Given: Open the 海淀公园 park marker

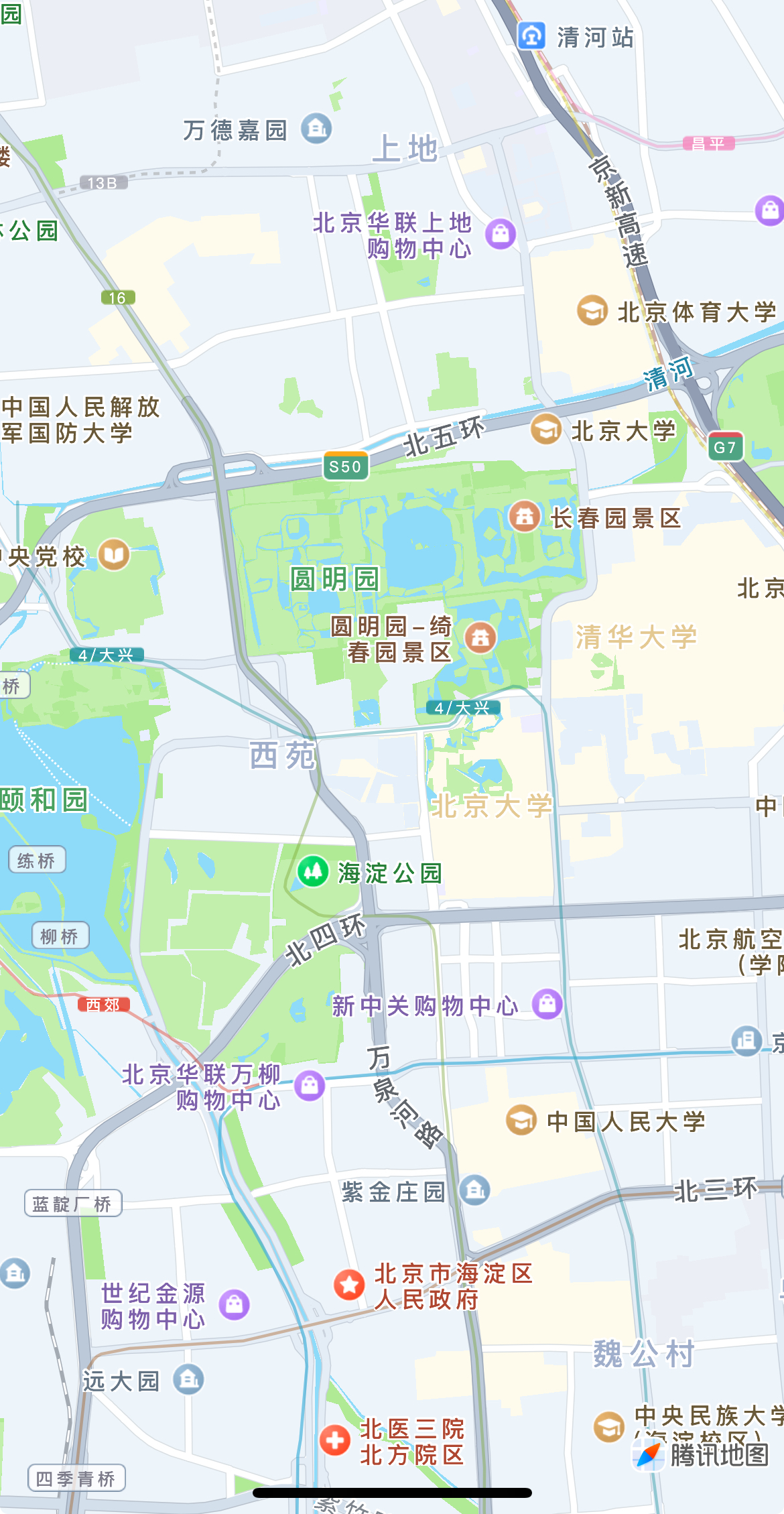Looking at the screenshot, I should 312,871.
